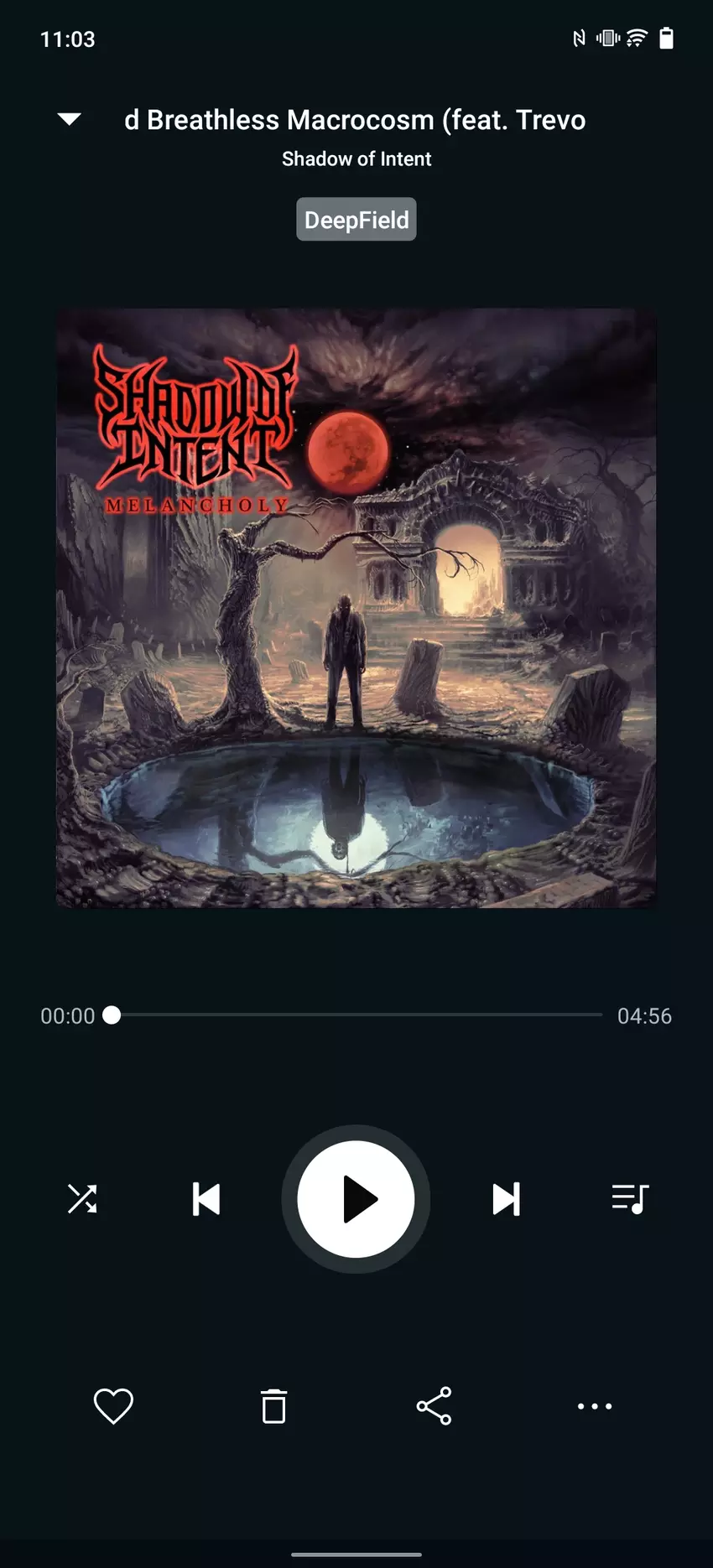713x1568 pixels.
Task: Skip to the previous track
Action: point(206,1199)
